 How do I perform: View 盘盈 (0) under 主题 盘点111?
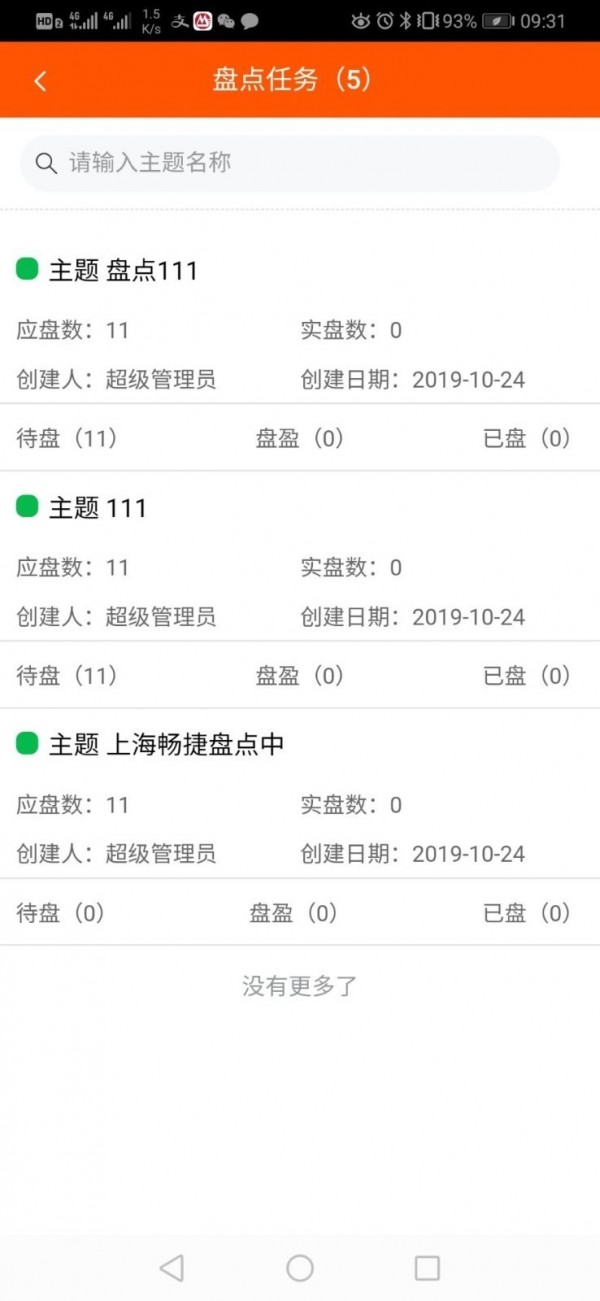pyautogui.click(x=300, y=438)
